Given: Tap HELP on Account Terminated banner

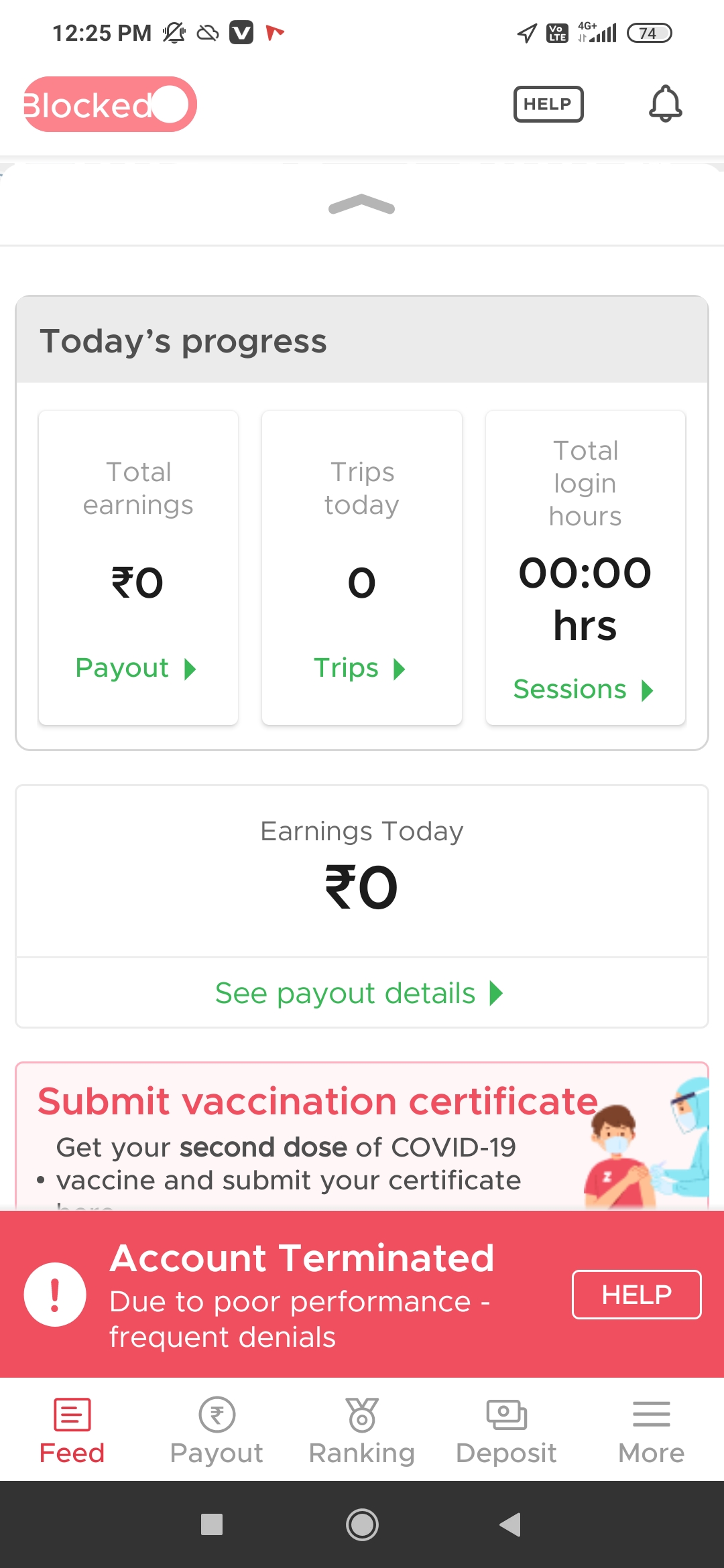Looking at the screenshot, I should tap(636, 1295).
